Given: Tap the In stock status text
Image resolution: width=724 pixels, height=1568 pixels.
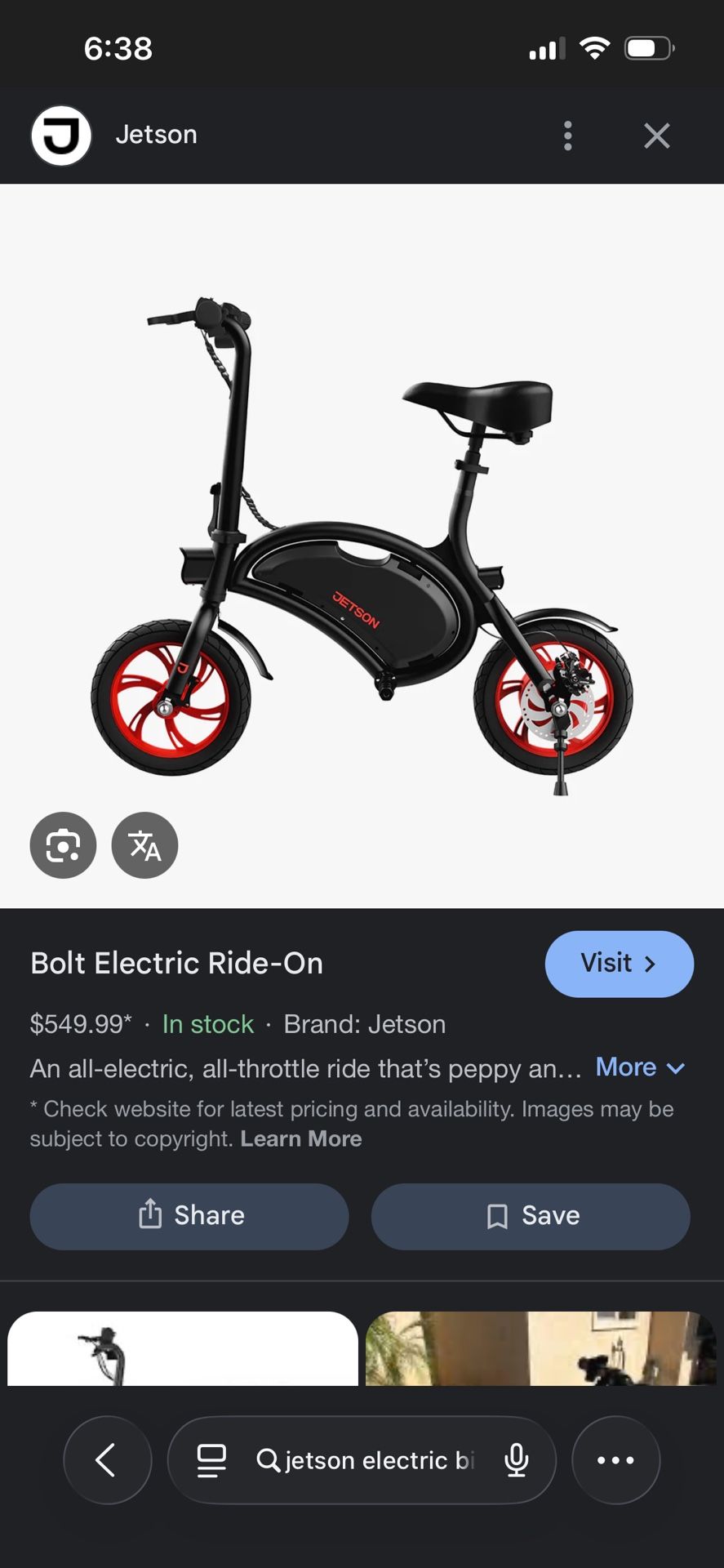Looking at the screenshot, I should (x=207, y=1024).
